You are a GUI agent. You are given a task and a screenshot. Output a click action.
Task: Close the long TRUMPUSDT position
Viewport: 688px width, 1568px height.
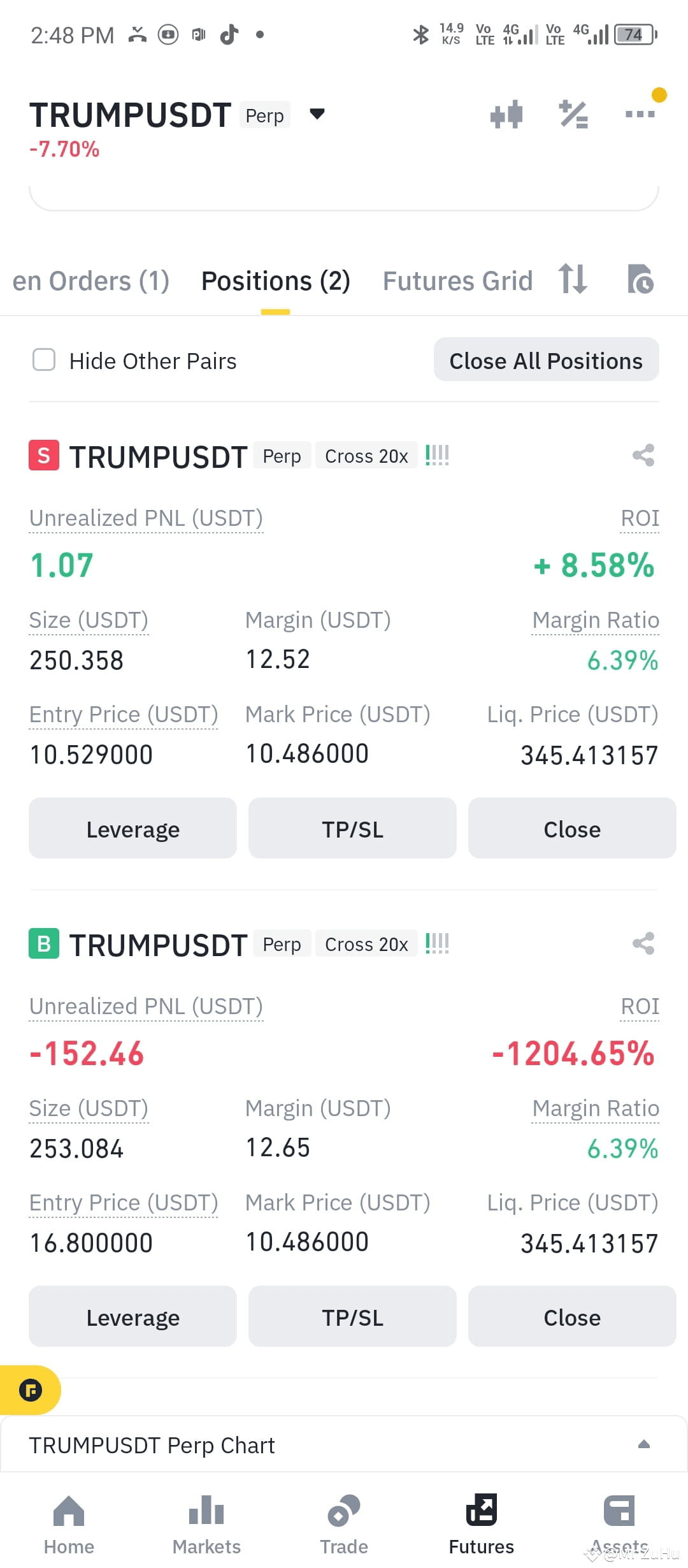tap(572, 1316)
